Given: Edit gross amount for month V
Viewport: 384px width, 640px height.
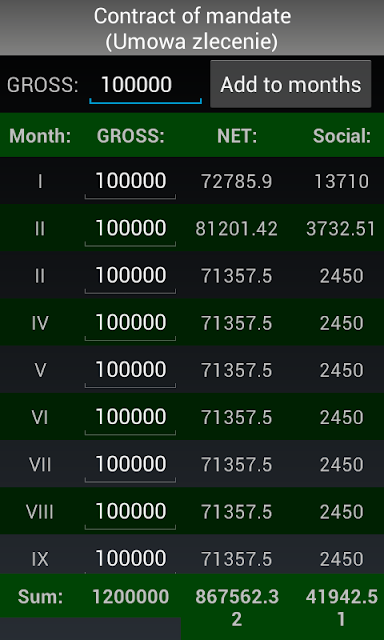Looking at the screenshot, I should tap(130, 371).
